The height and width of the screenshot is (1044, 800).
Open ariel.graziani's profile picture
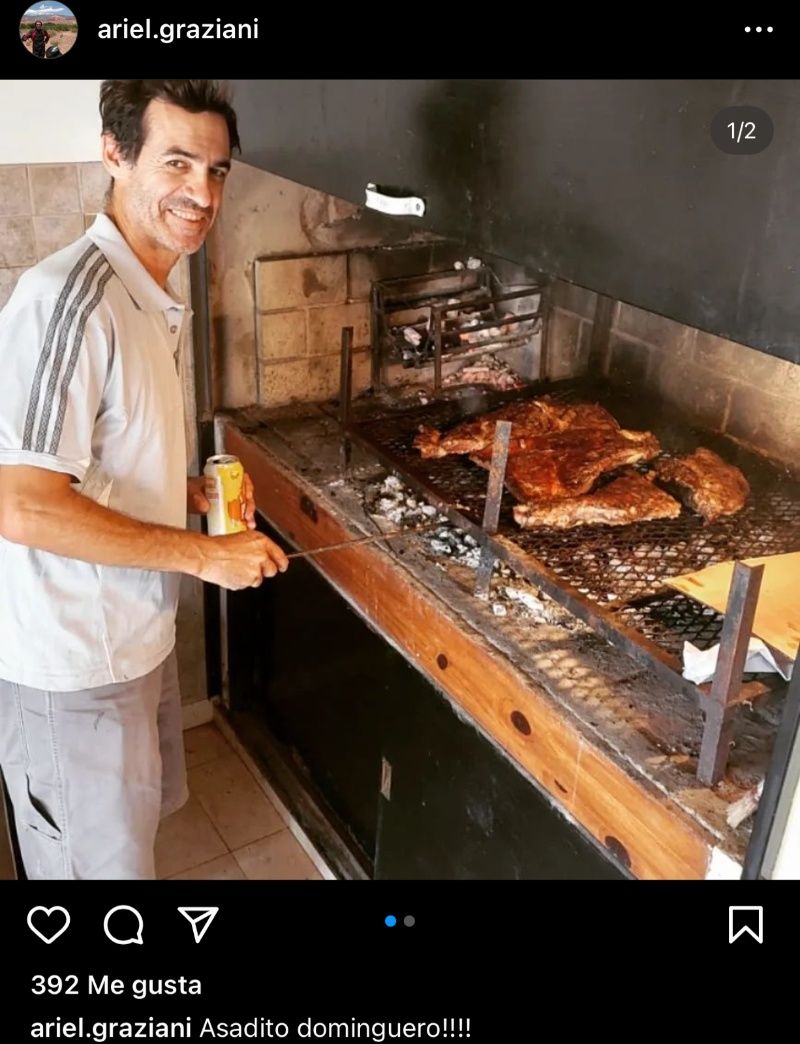pos(47,30)
